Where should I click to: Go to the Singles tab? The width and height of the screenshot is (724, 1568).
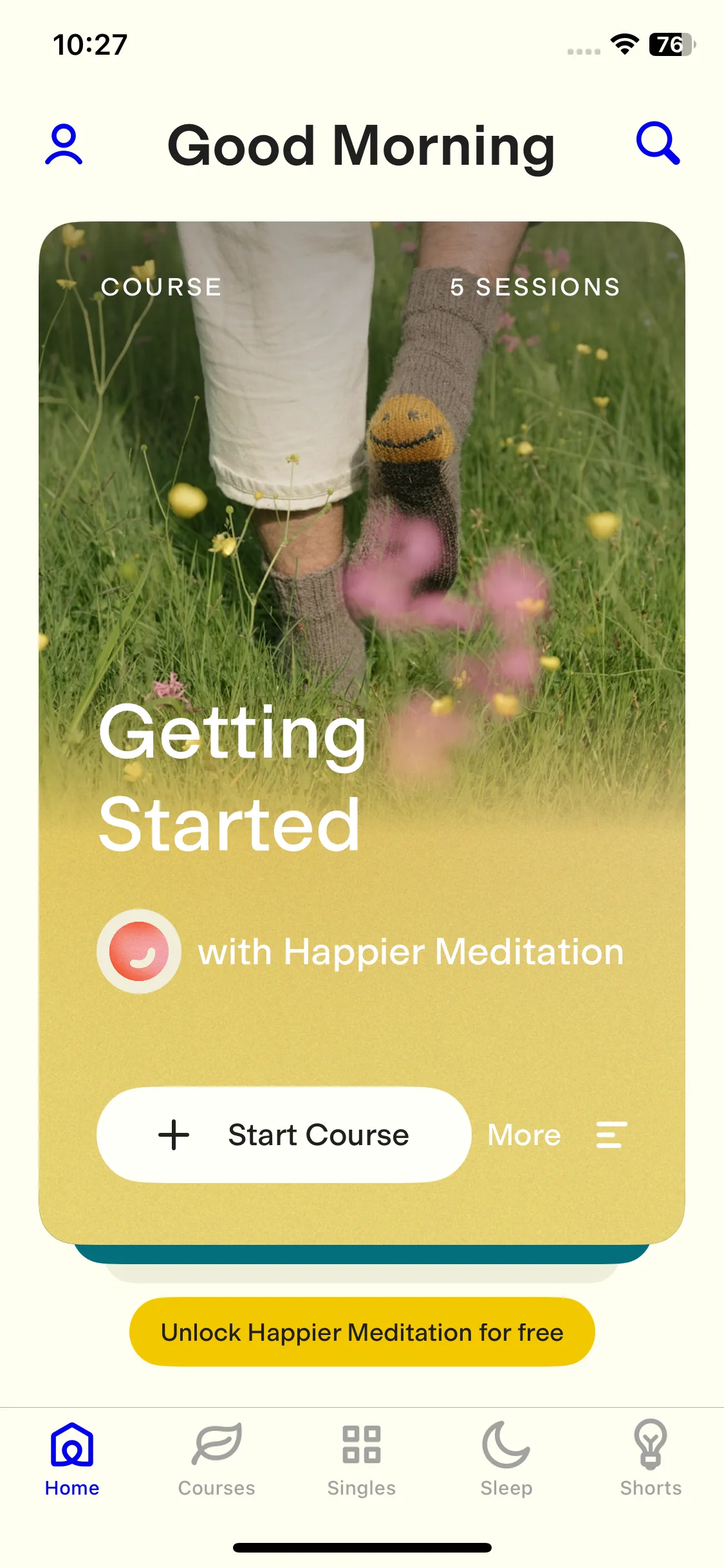click(362, 1459)
